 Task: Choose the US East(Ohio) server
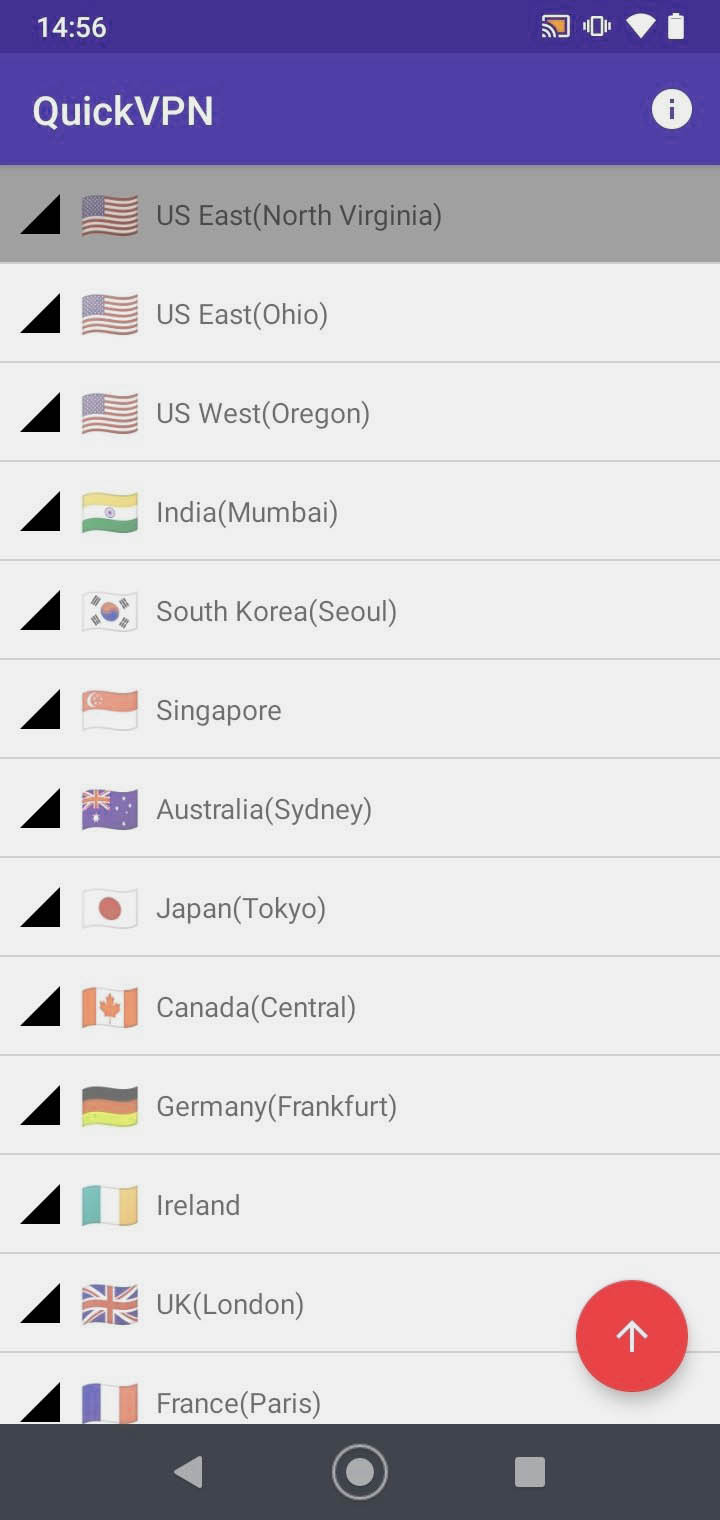(360, 314)
